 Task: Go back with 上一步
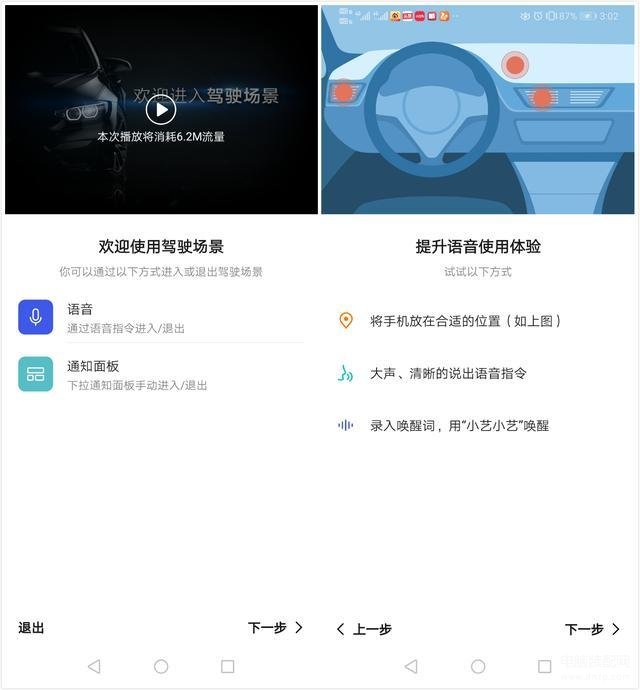(x=364, y=629)
